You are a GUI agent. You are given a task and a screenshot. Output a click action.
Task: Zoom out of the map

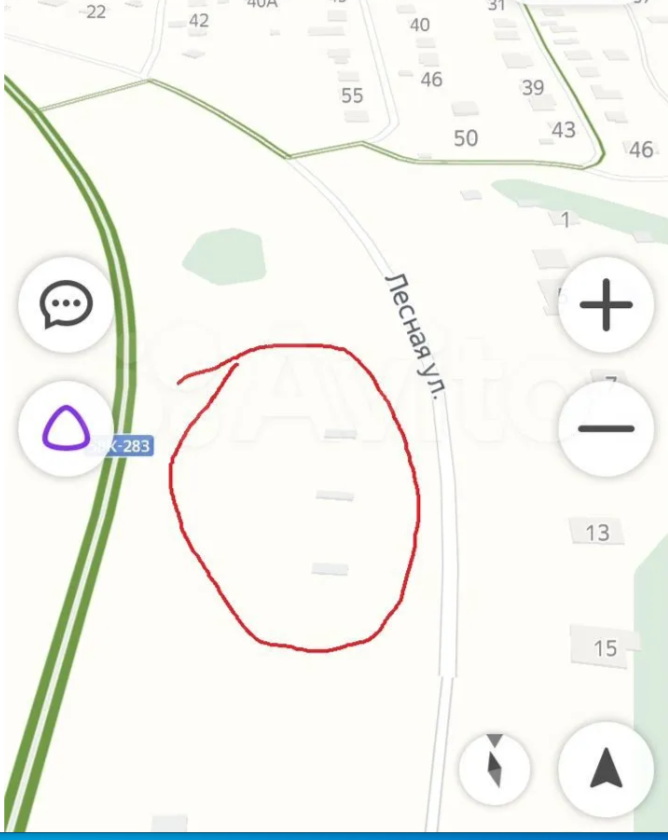(x=606, y=429)
